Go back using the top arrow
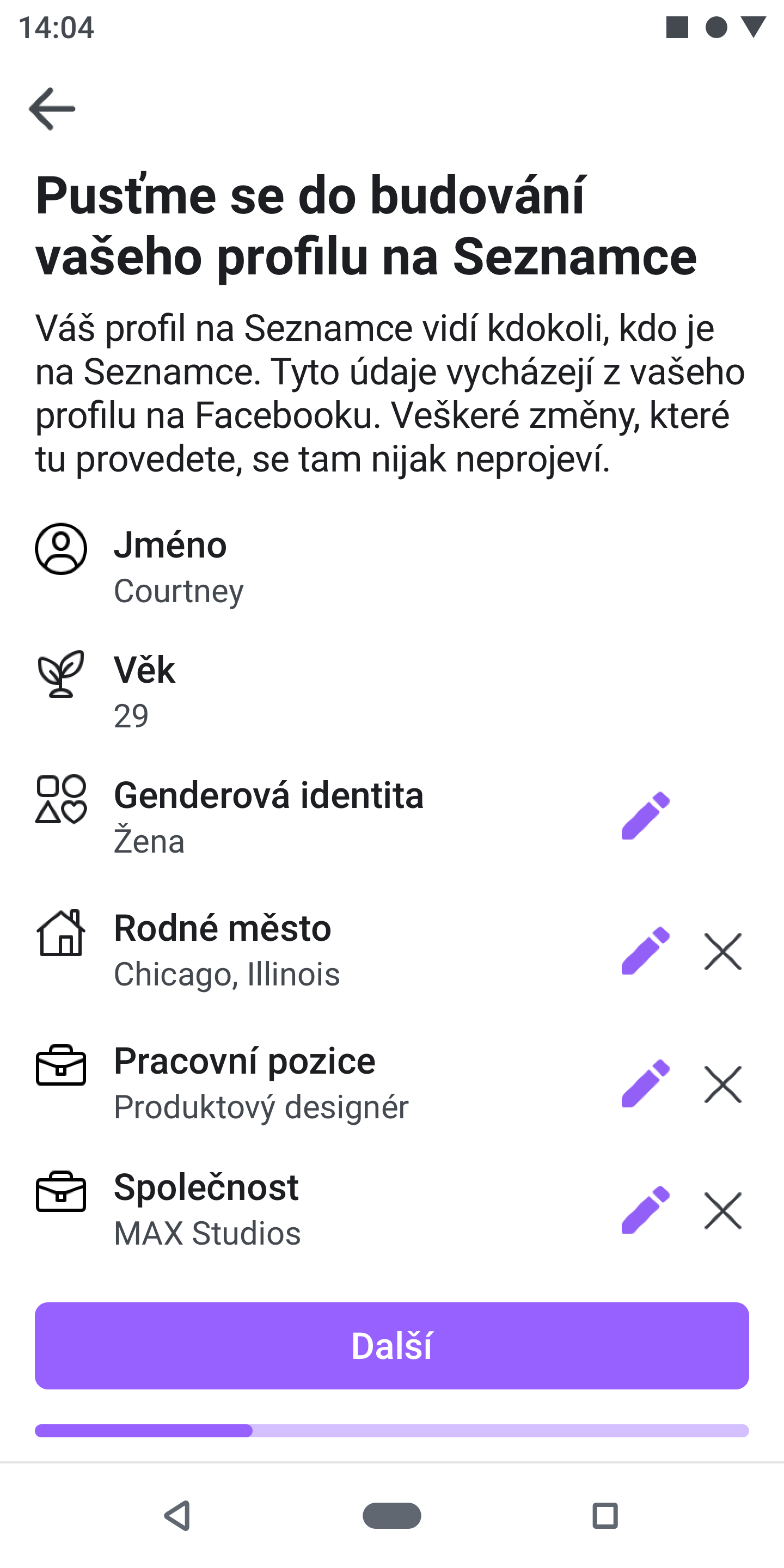The image size is (784, 1568). click(52, 109)
